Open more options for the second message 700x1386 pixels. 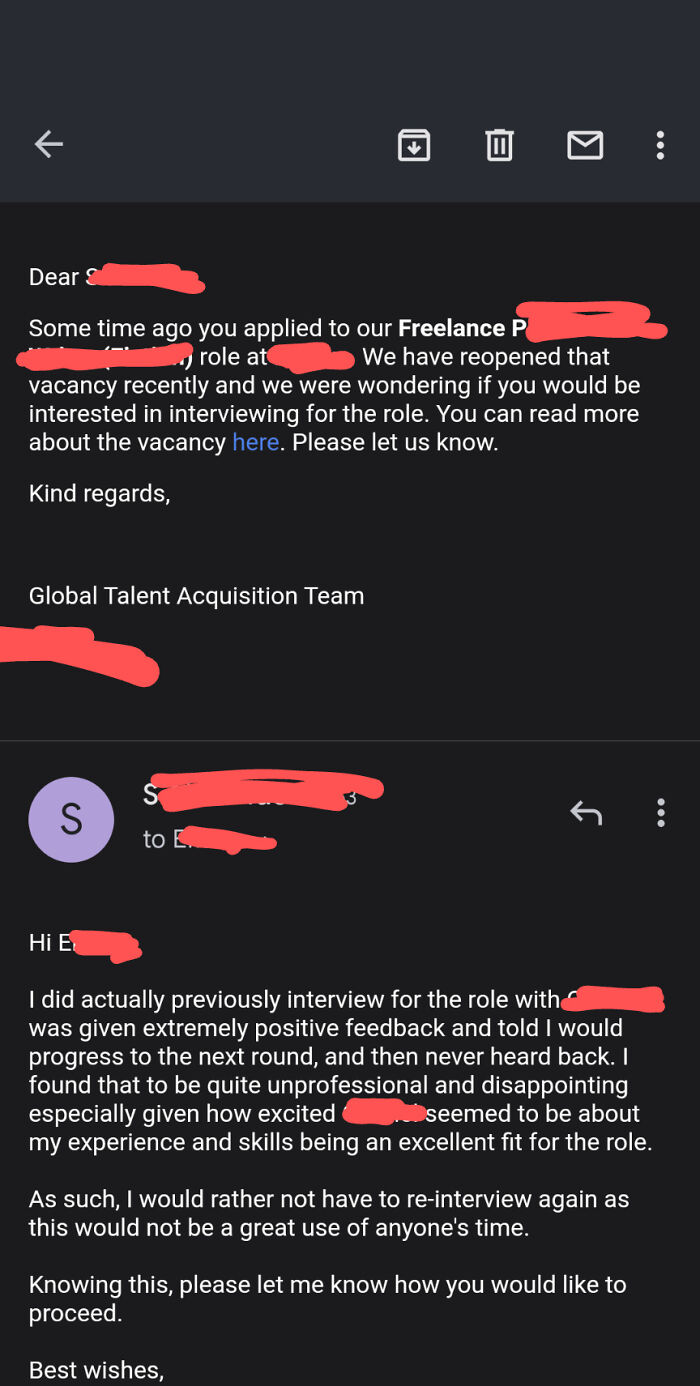(660, 813)
